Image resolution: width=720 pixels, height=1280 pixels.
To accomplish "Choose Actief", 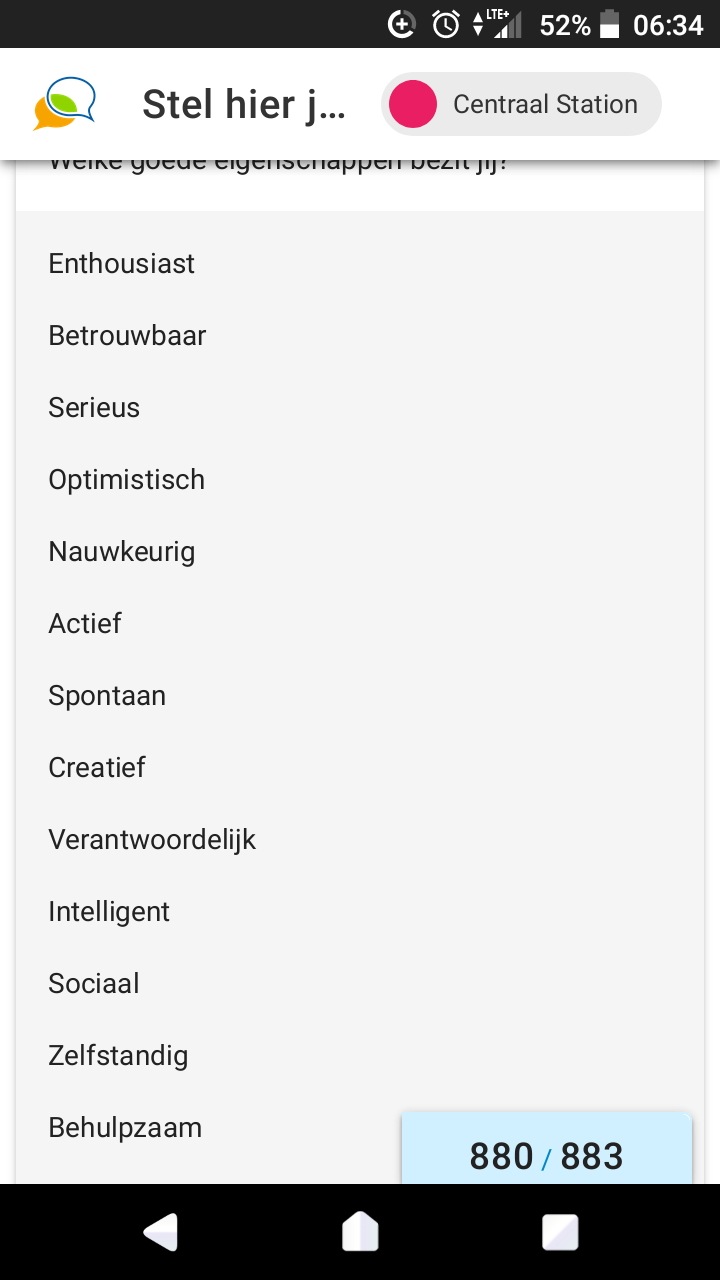I will click(x=360, y=624).
